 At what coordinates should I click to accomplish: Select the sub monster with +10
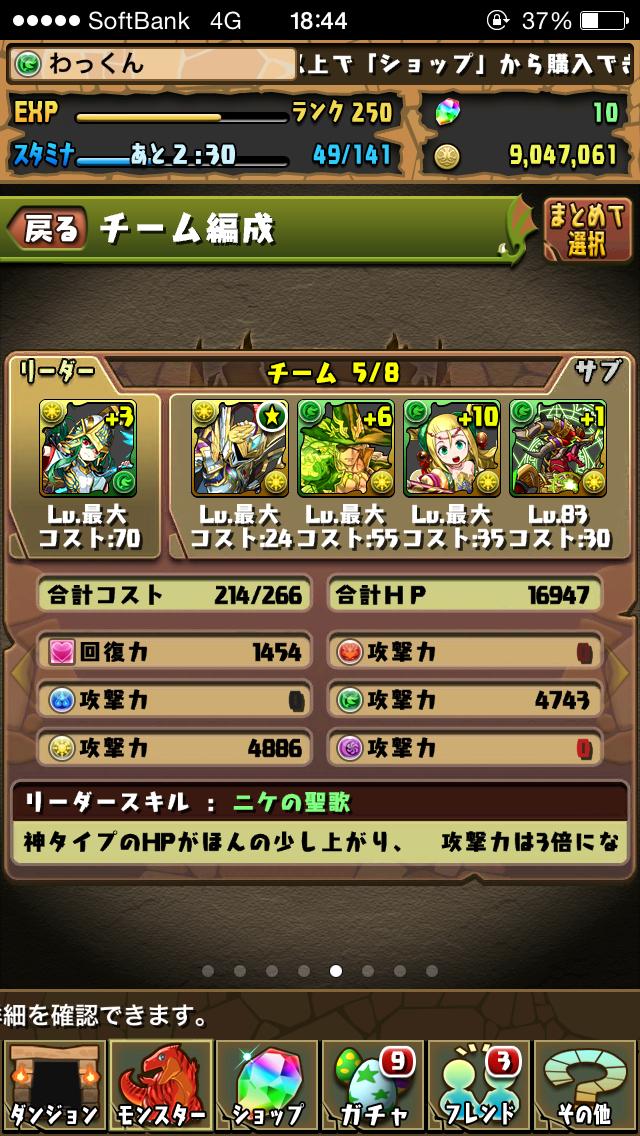pyautogui.click(x=452, y=447)
